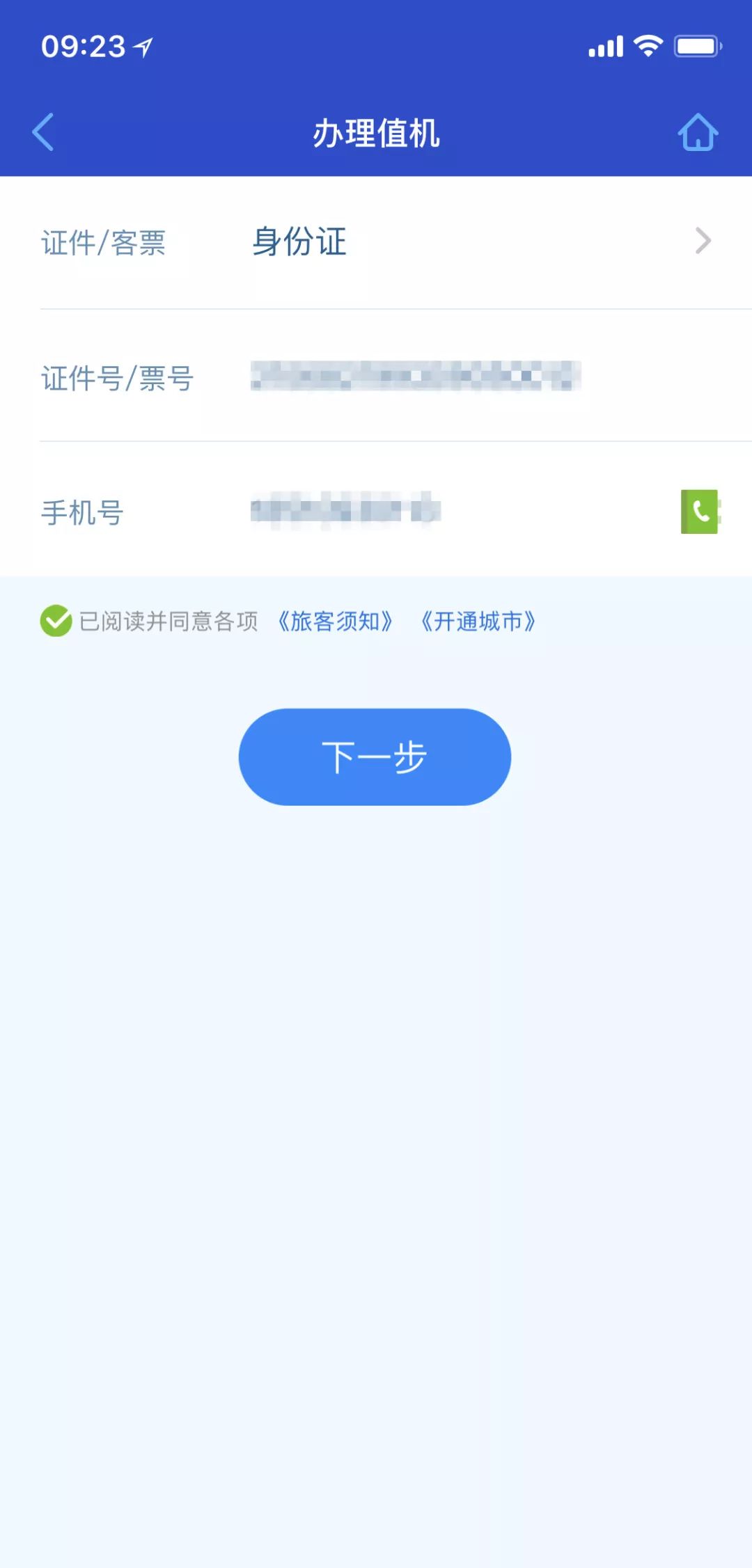752x1568 pixels.
Task: Go back from the 办理值机 page
Action: [x=43, y=132]
